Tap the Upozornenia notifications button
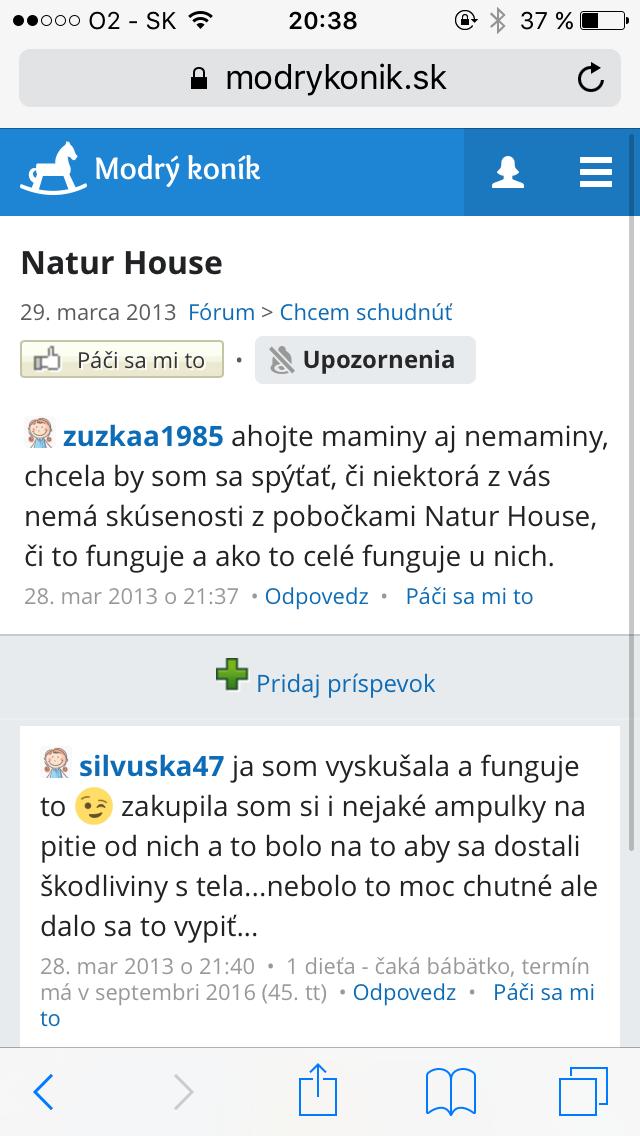Screen dimensions: 640x1136 (x=365, y=360)
